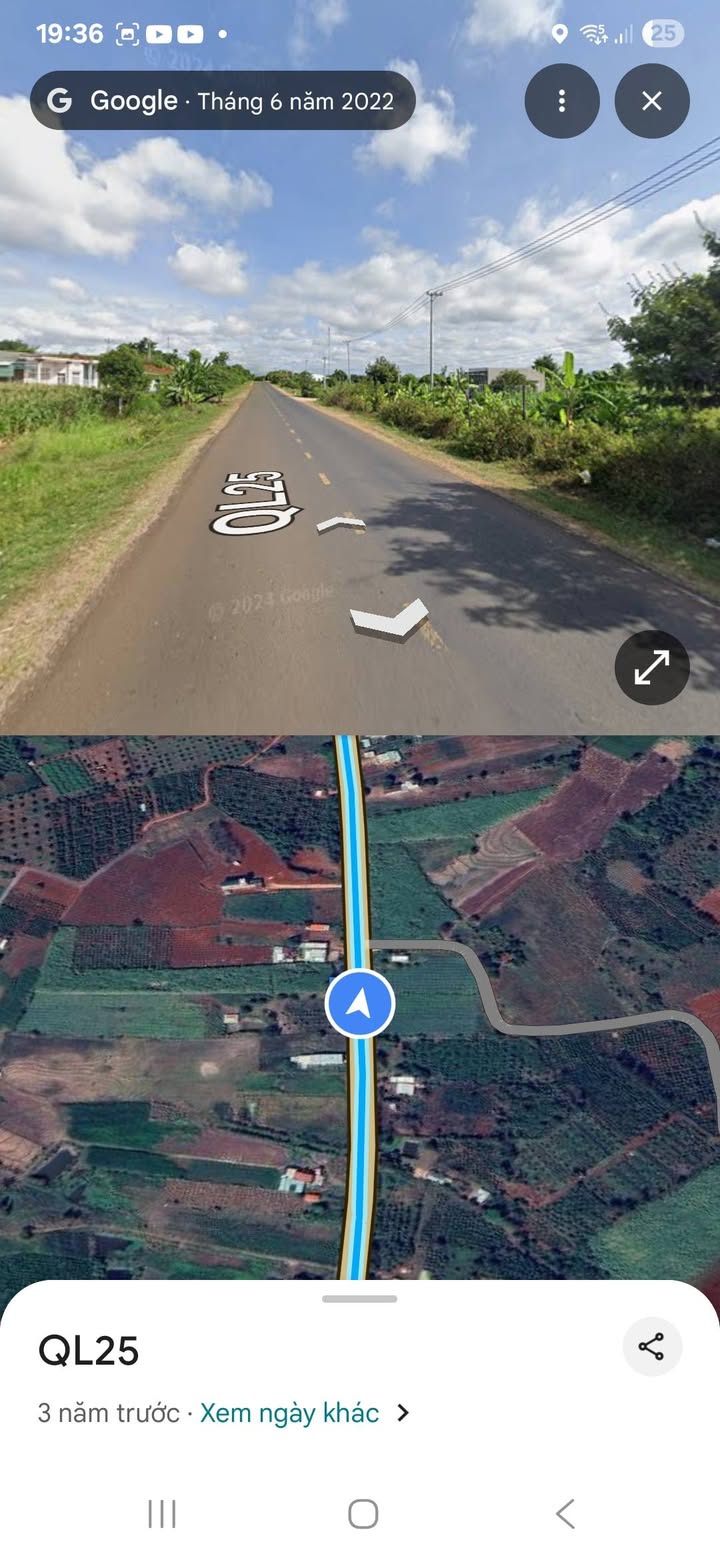Tap the blue position marker on the map
Screen dimensions: 720x1560
(x=360, y=1003)
